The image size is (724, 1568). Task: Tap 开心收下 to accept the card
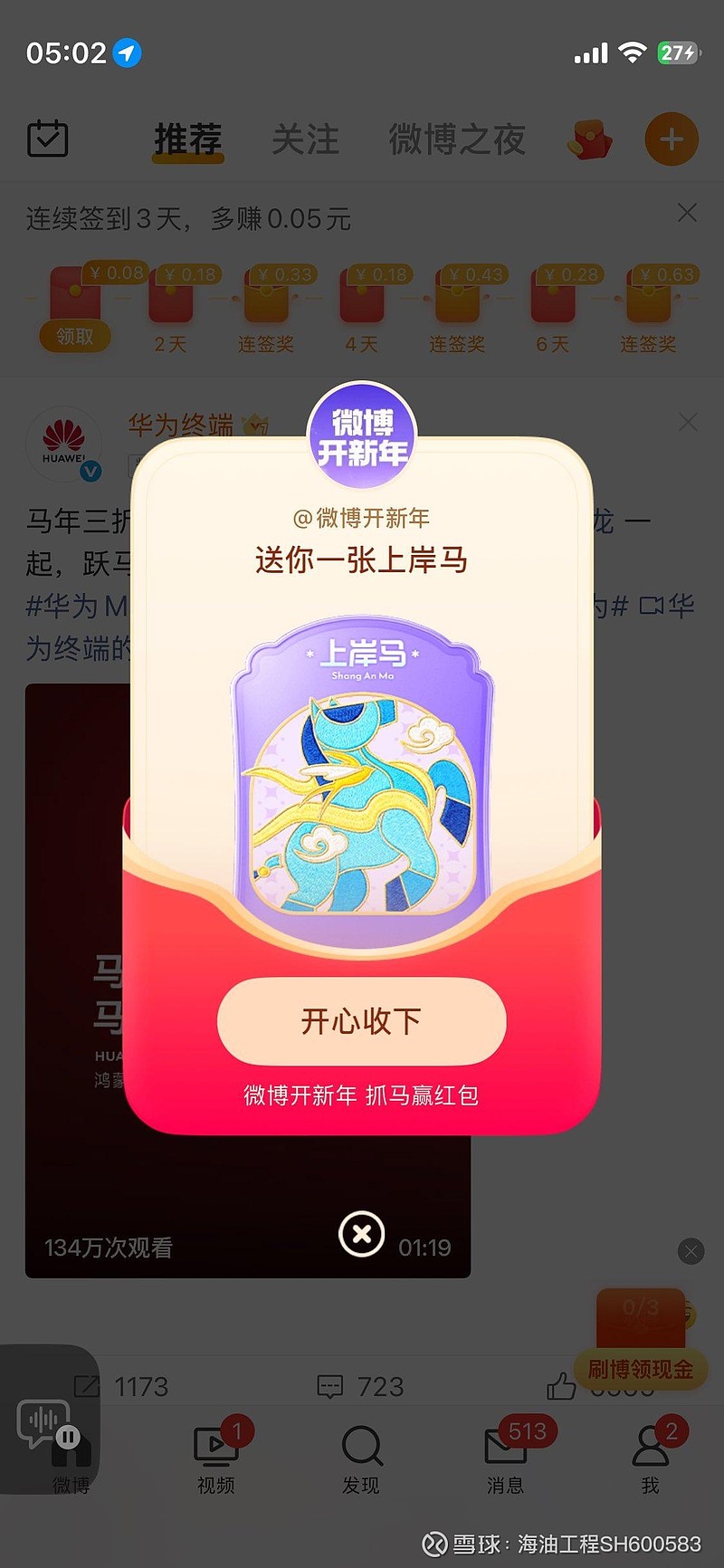pyautogui.click(x=361, y=1021)
